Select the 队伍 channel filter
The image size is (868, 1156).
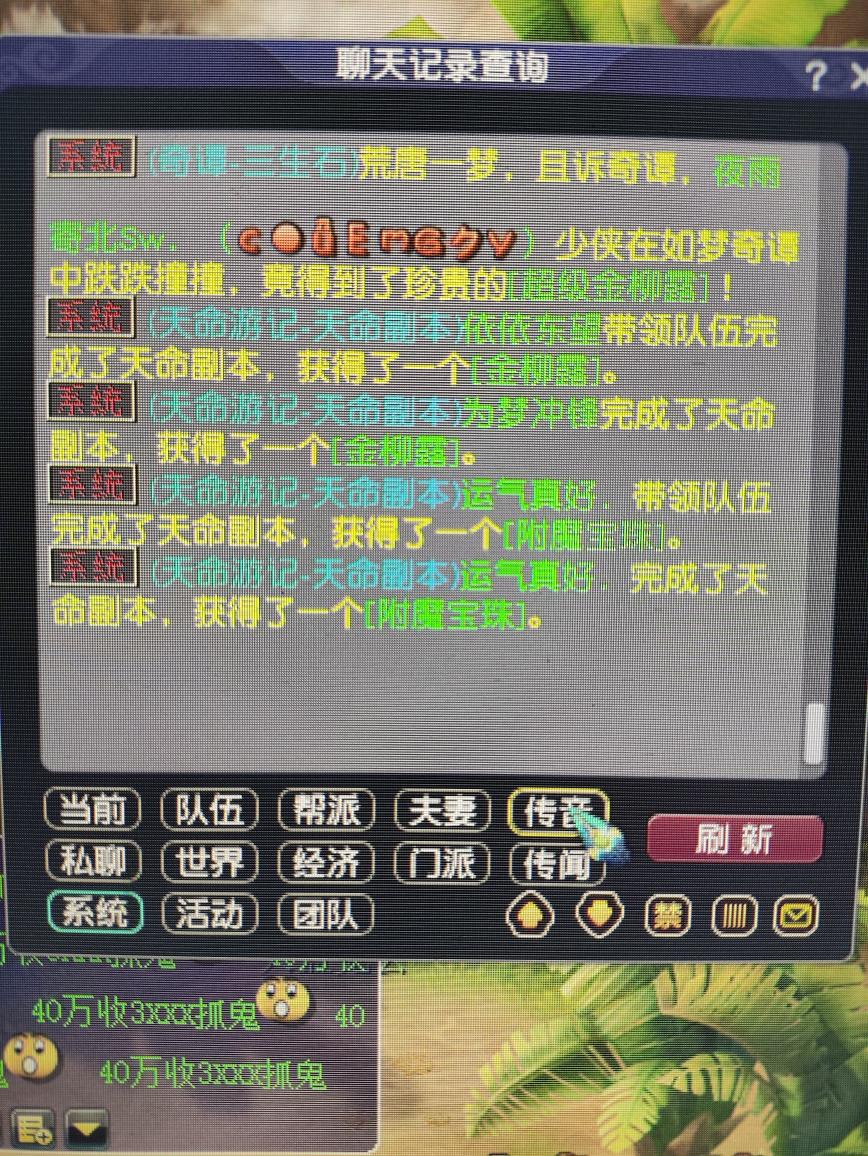[x=209, y=810]
